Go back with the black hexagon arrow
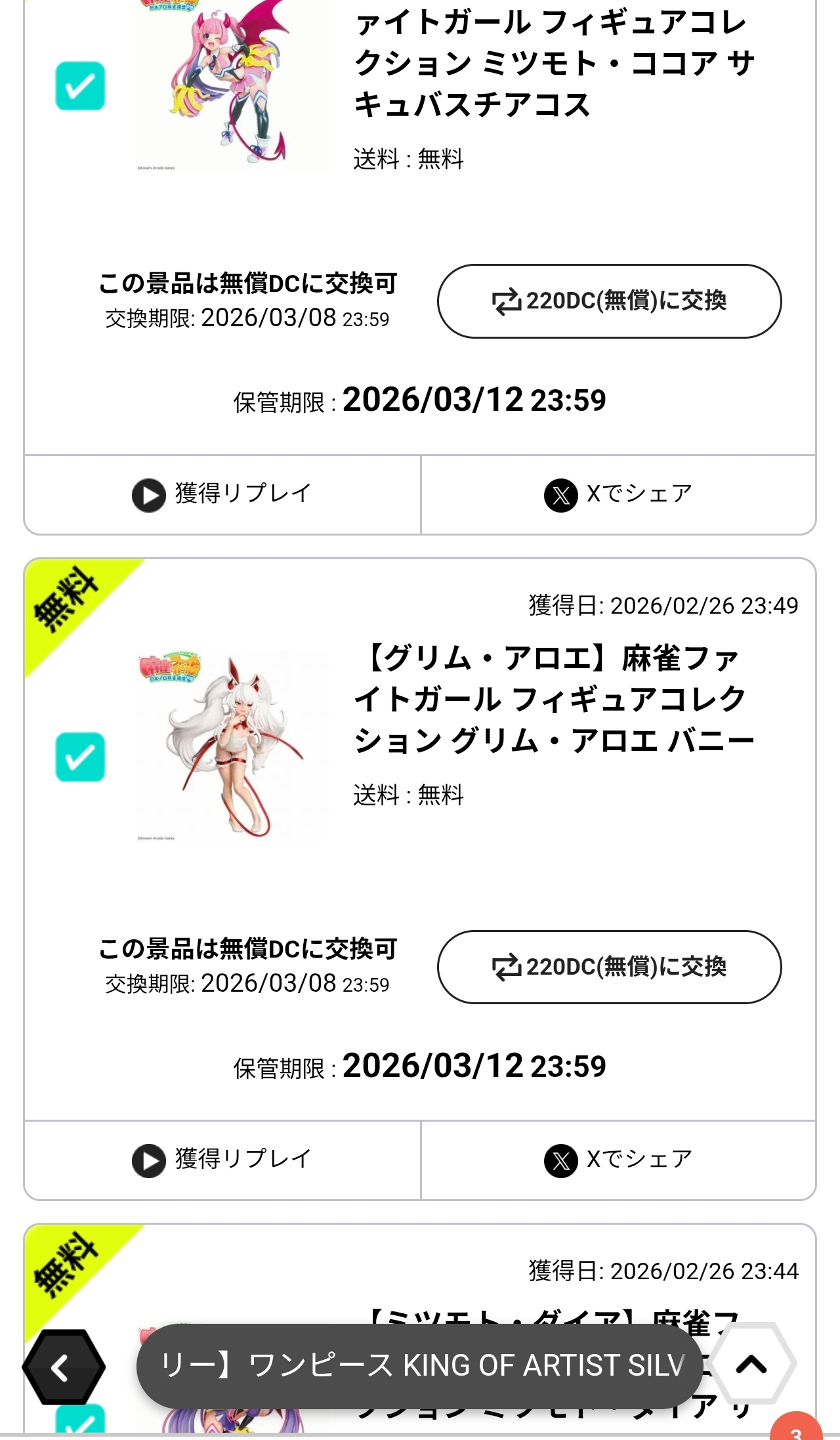This screenshot has width=840, height=1440. pos(64,1368)
